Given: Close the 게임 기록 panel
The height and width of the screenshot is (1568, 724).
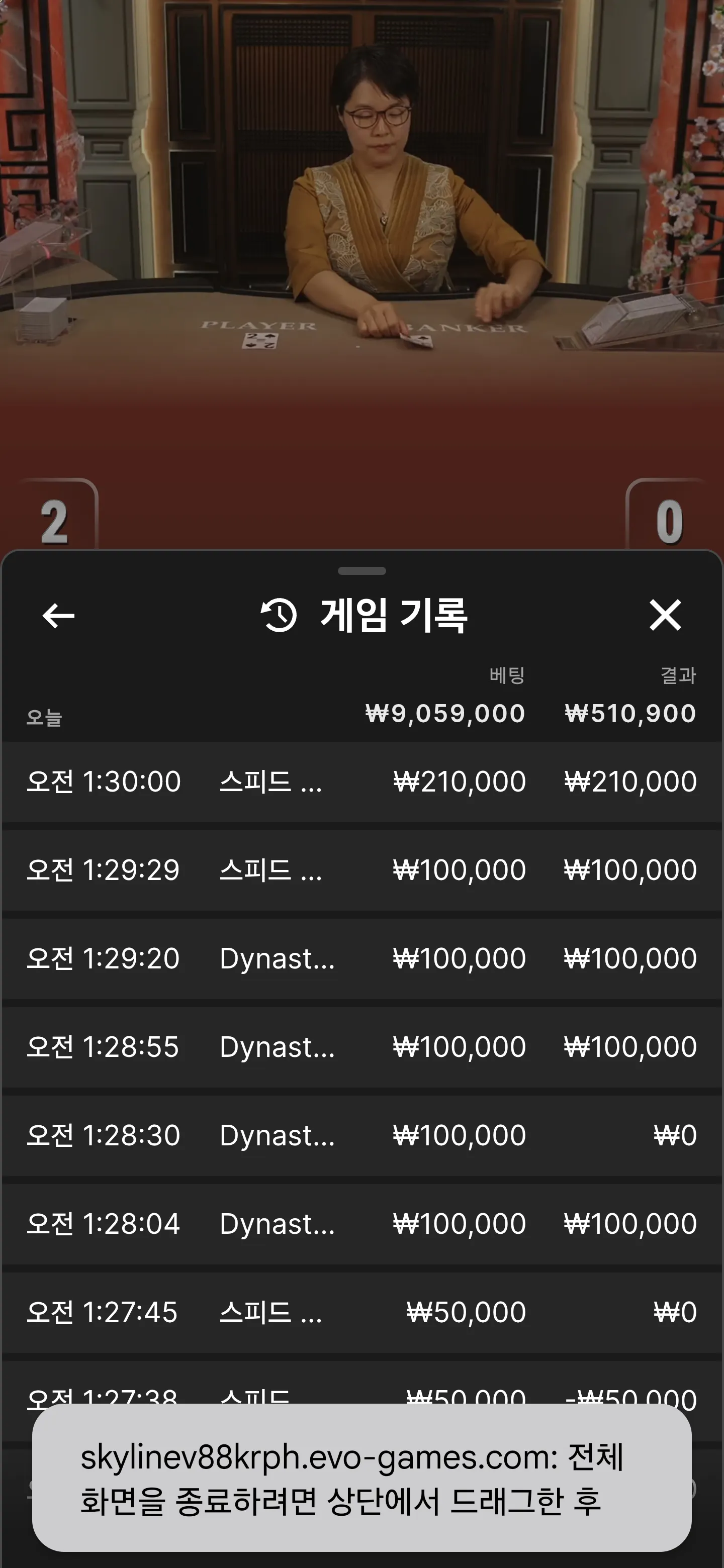Looking at the screenshot, I should pos(665,615).
